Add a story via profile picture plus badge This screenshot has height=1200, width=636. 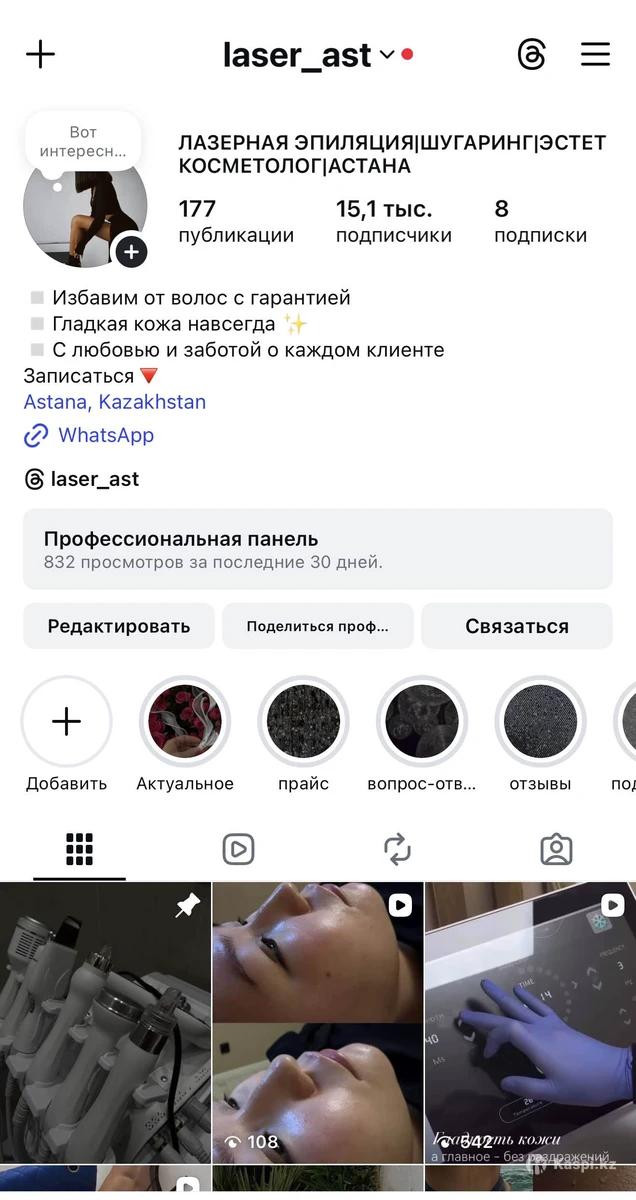131,251
